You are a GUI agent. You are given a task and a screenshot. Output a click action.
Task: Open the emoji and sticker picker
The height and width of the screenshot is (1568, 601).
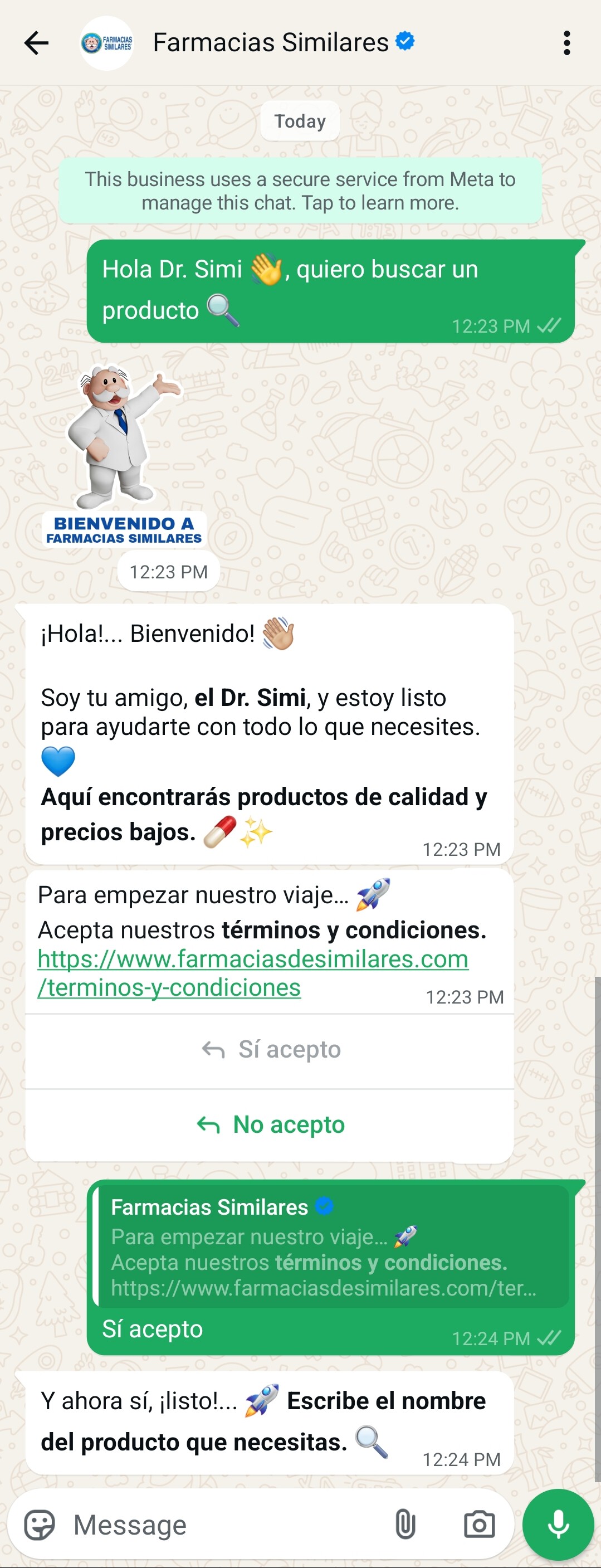(x=40, y=1525)
